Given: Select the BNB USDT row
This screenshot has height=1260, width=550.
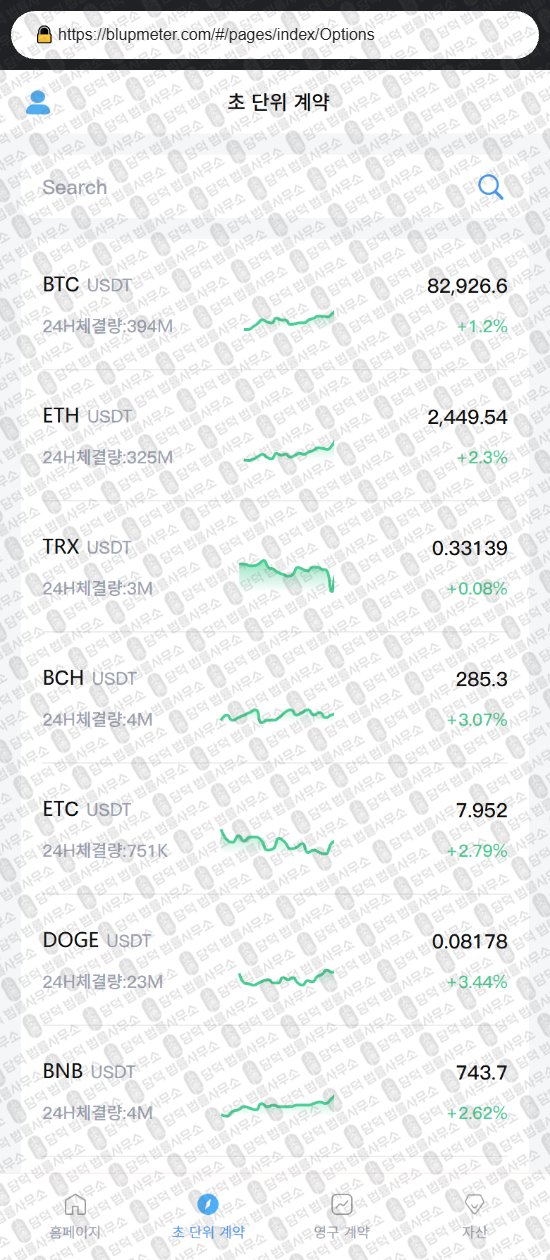Looking at the screenshot, I should (x=275, y=1091).
